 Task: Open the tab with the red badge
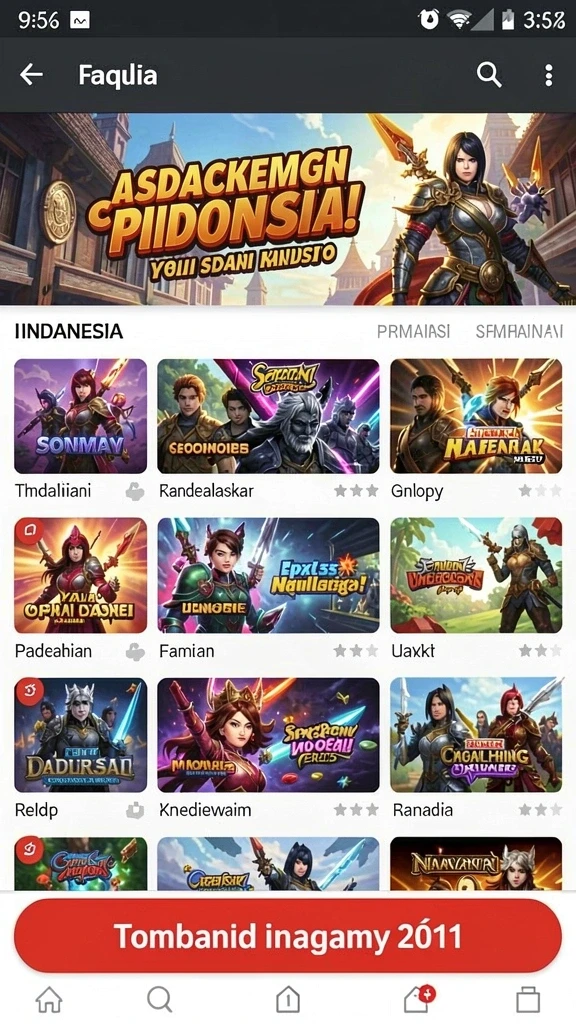(419, 999)
